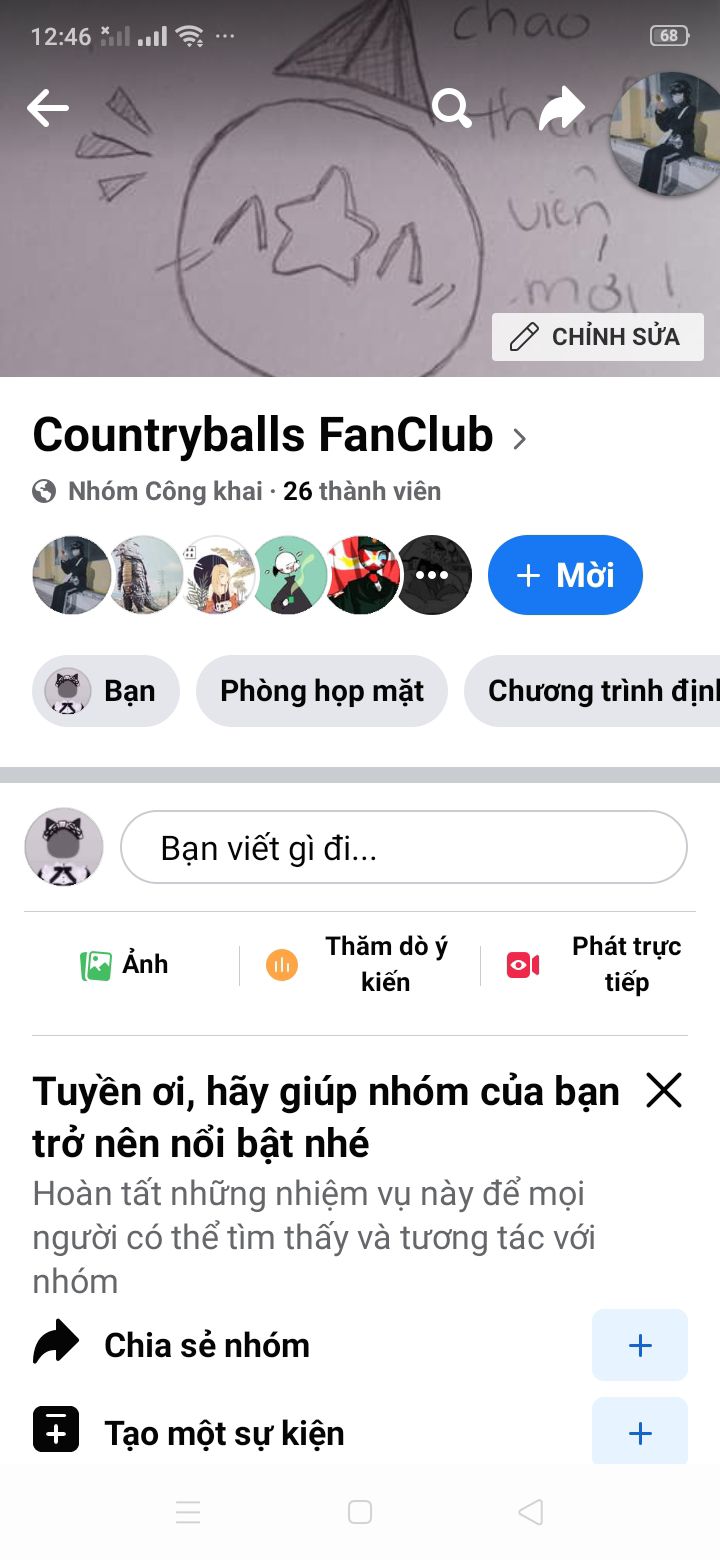Image resolution: width=720 pixels, height=1560 pixels.
Task: Invite people with the Mời button
Action: point(565,575)
